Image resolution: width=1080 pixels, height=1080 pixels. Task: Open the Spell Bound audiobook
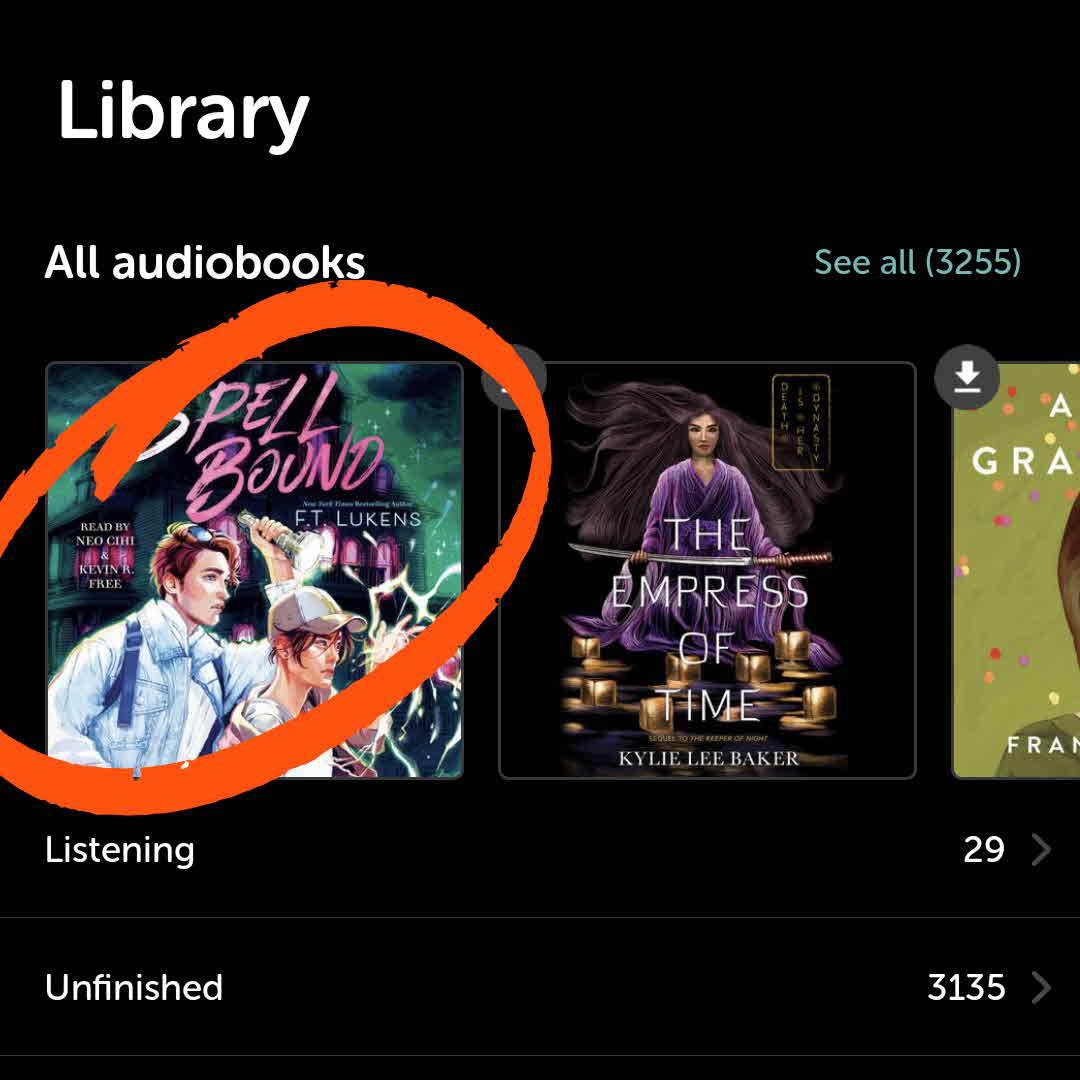pyautogui.click(x=254, y=570)
